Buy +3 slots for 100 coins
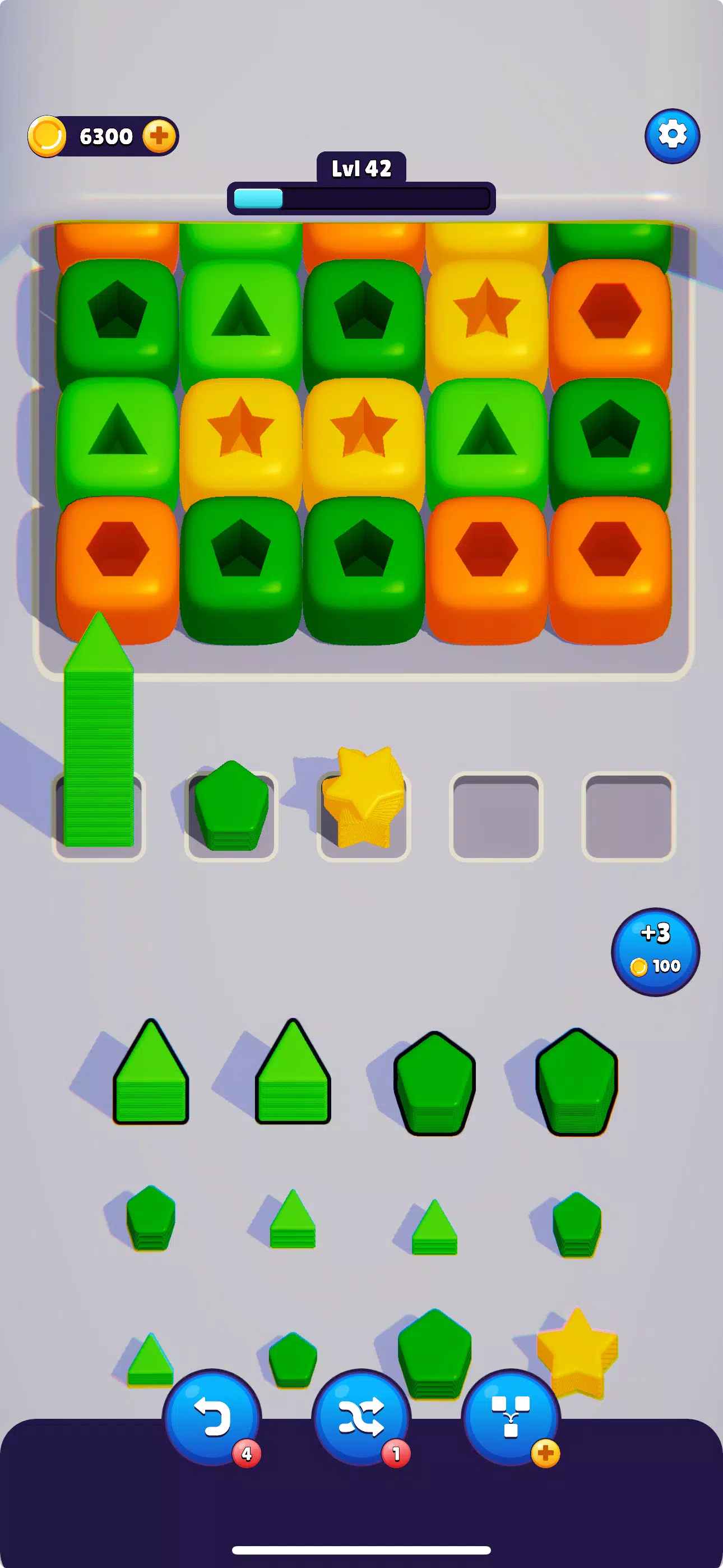The height and width of the screenshot is (1568, 723). (x=655, y=952)
